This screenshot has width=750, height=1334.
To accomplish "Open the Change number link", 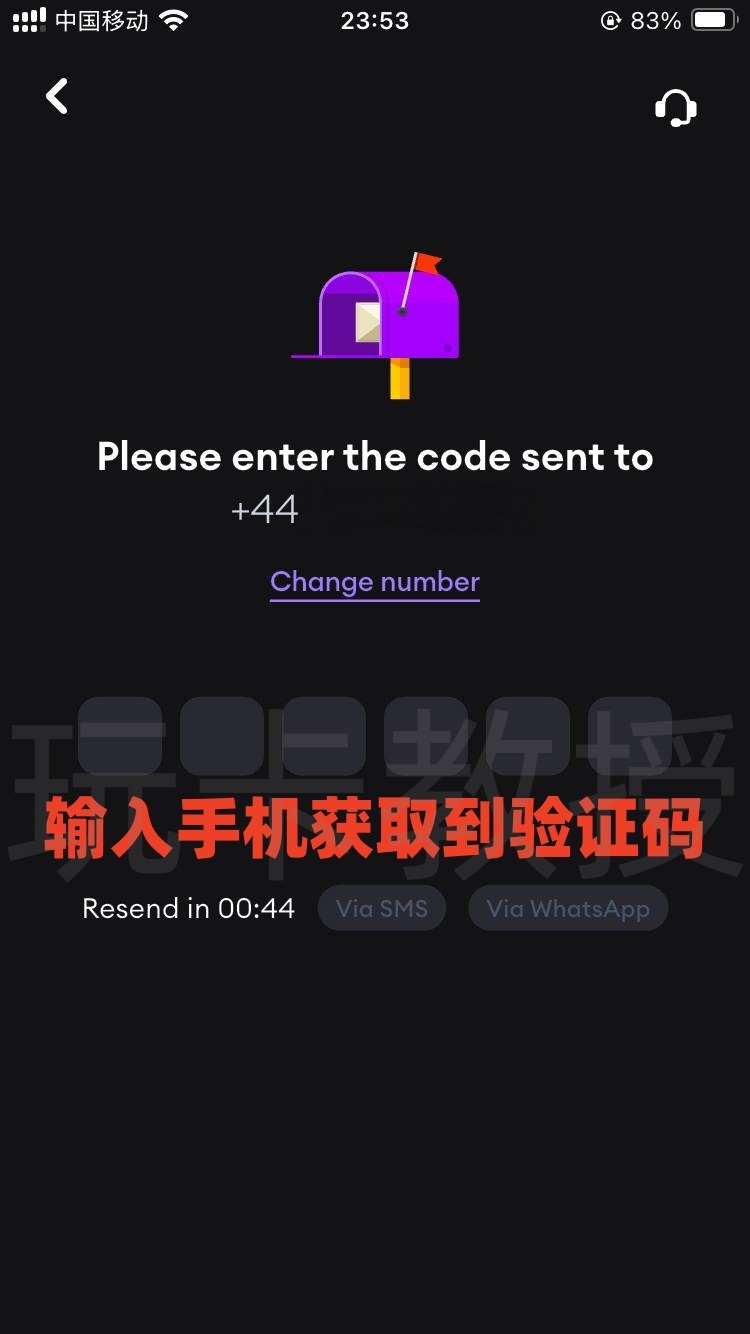I will 374,581.
